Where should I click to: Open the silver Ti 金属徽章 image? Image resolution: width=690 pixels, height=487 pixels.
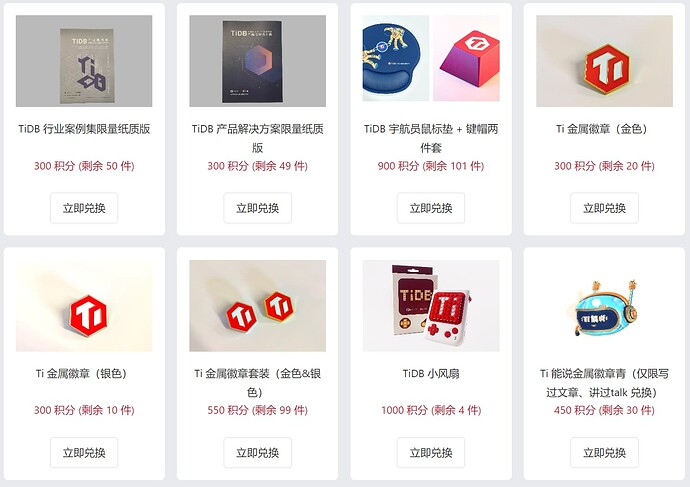84,306
